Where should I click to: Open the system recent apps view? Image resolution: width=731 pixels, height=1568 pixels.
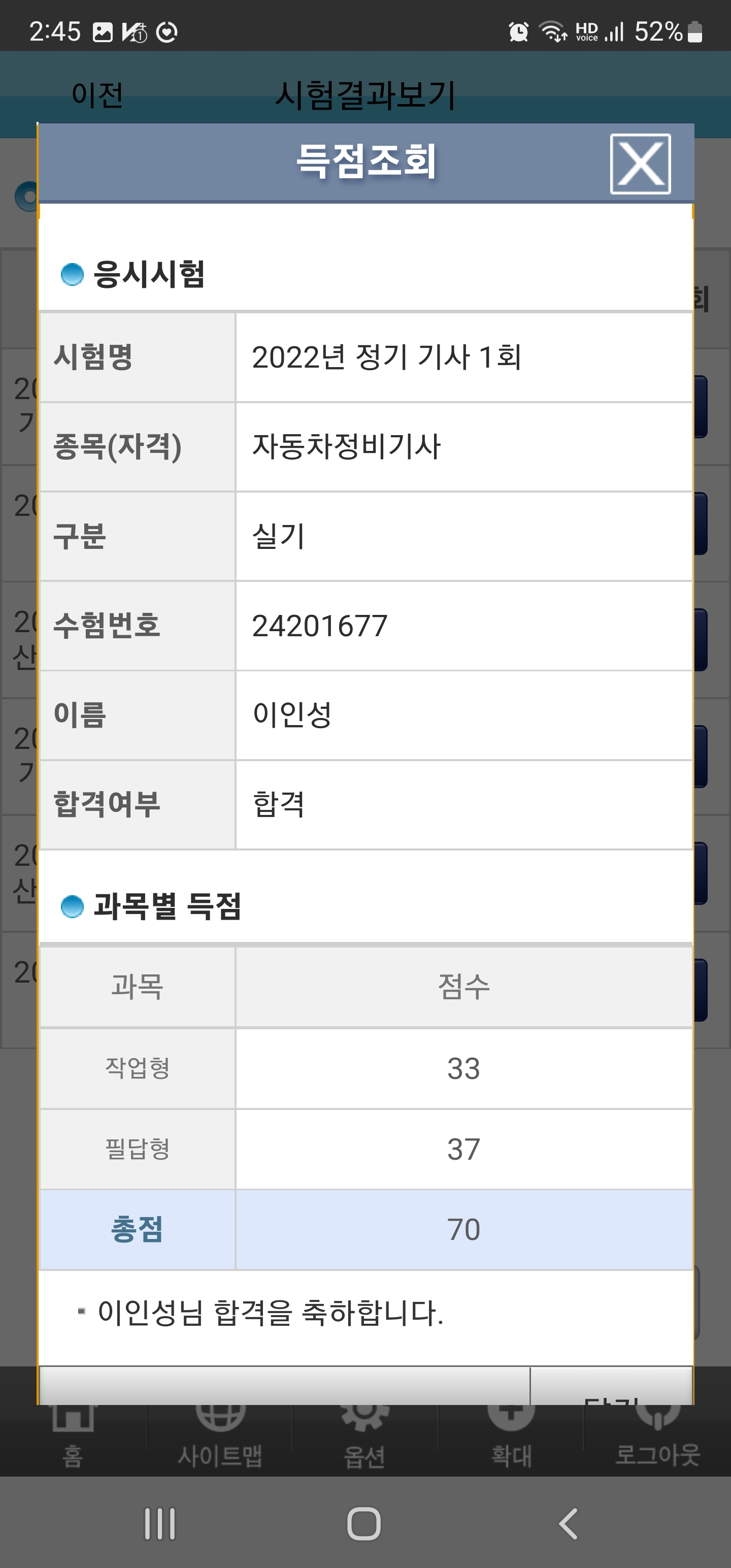[160, 1523]
